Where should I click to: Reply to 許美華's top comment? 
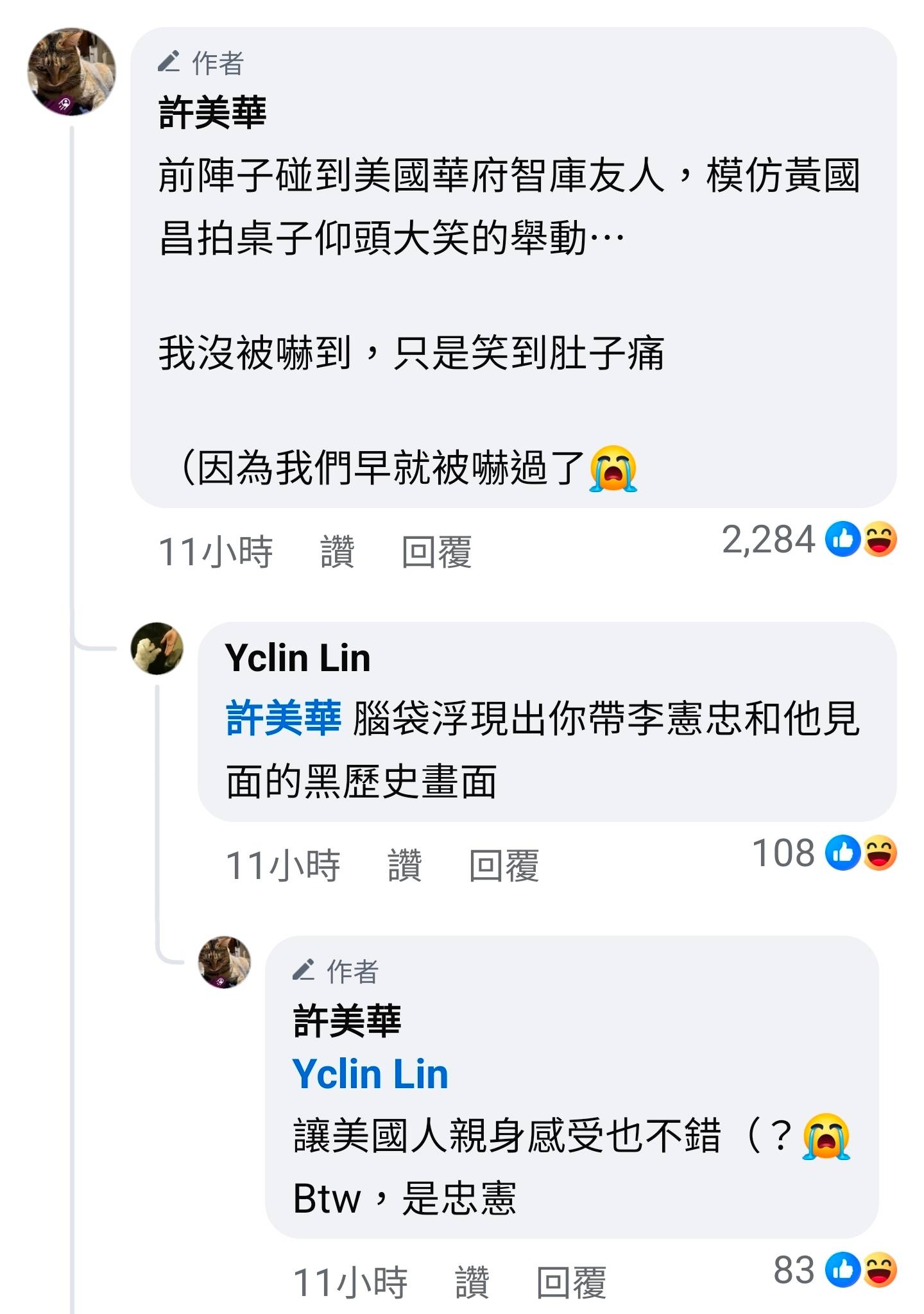(436, 552)
